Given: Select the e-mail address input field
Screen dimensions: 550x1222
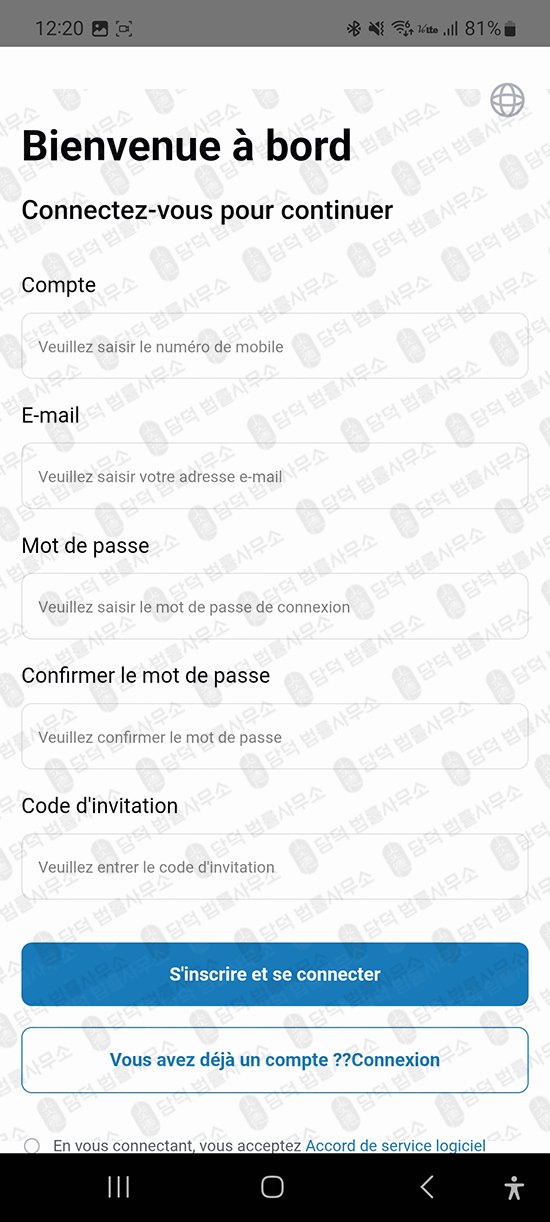Looking at the screenshot, I should tap(275, 476).
